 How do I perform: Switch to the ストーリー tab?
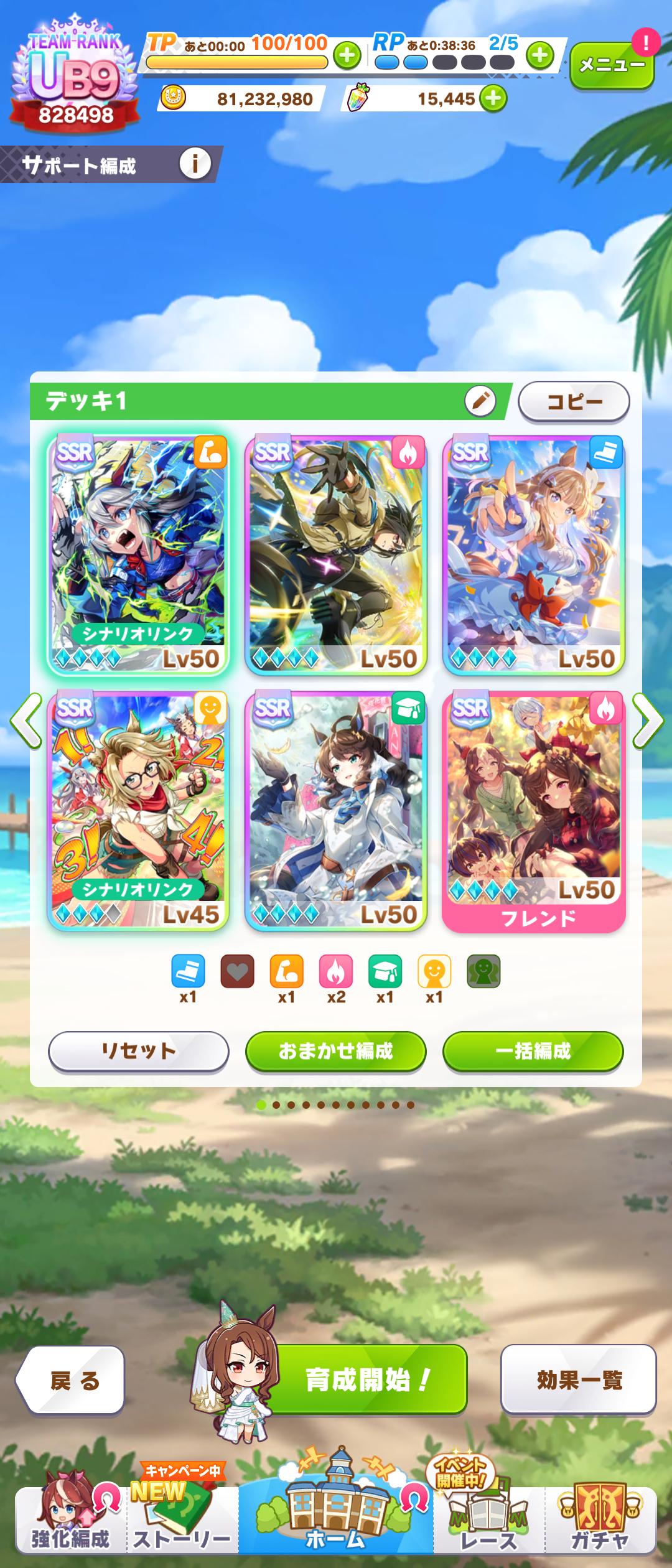[182, 1522]
